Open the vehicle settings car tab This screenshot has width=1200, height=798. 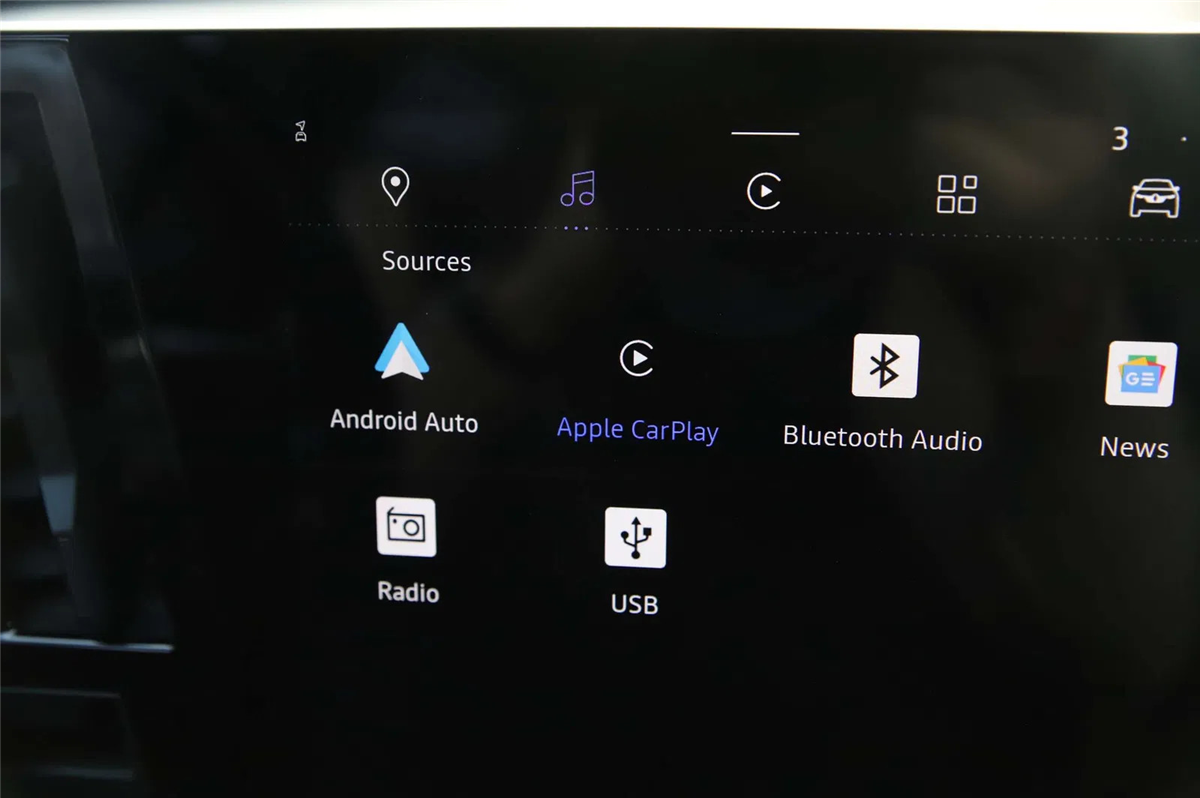coord(1154,198)
